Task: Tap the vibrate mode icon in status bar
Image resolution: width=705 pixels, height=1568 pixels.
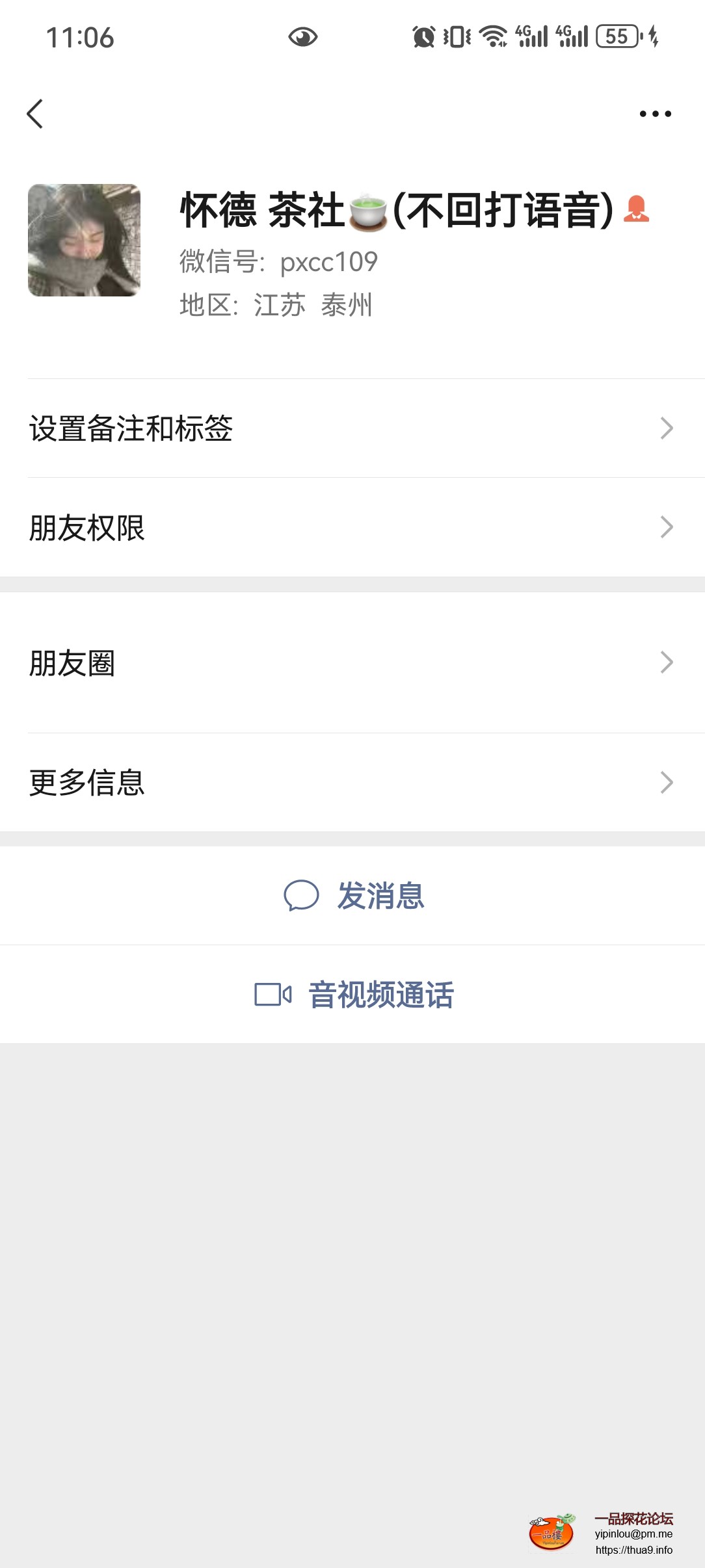Action: (x=458, y=37)
